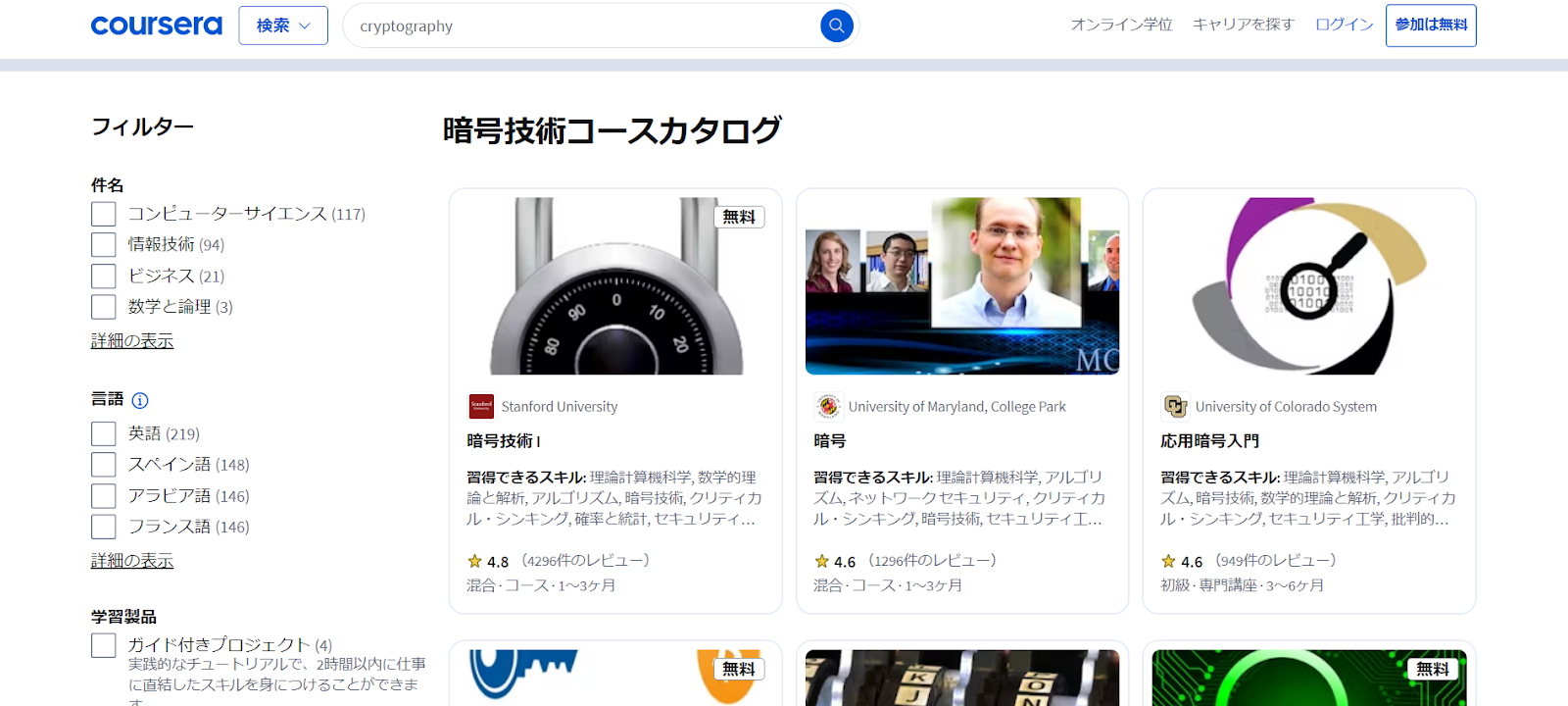Viewport: 1568px width, 706px height.
Task: Check the 情報技術 filter
Action: (x=104, y=244)
